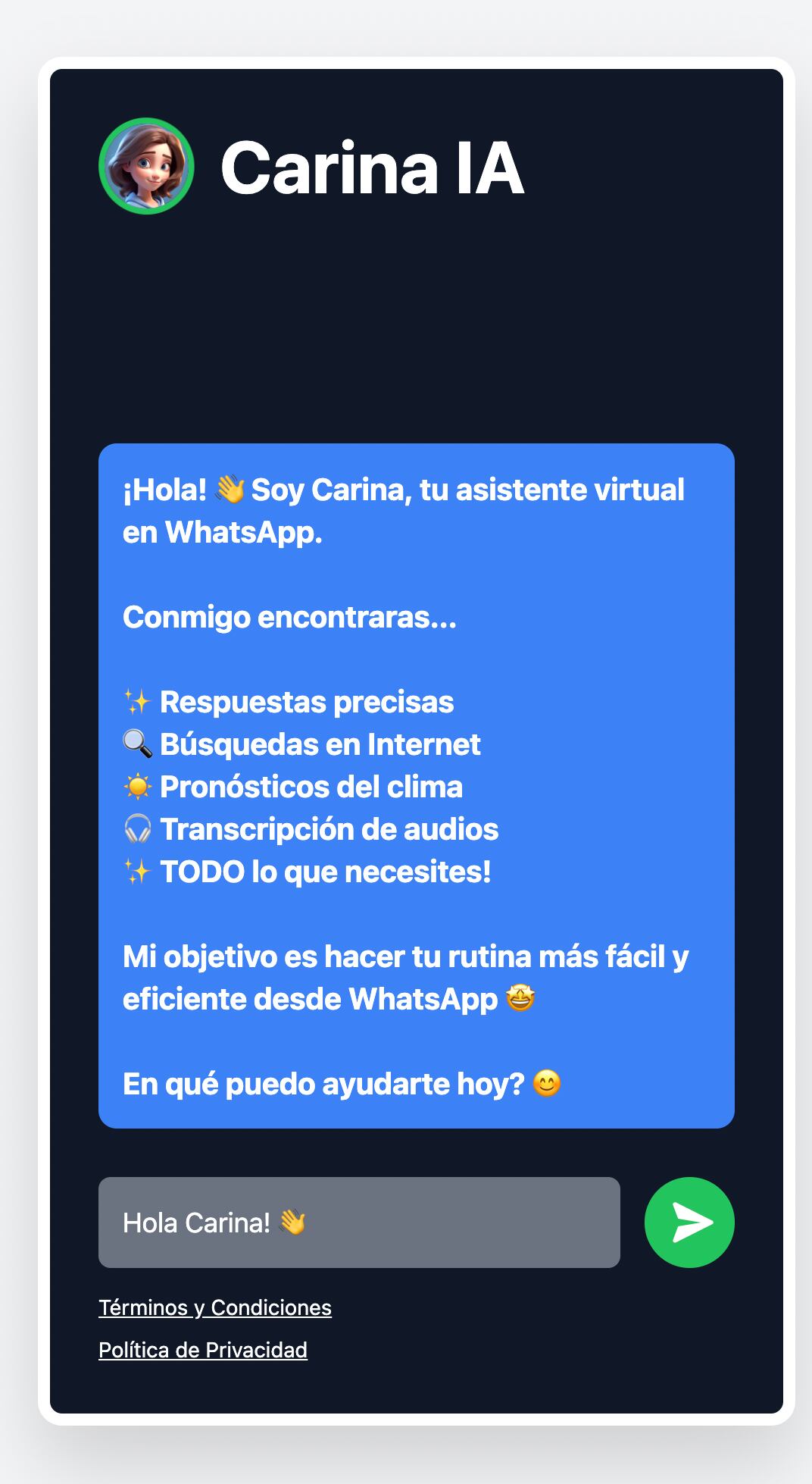Click the headphones audio transcription emoji
812x1484 pixels.
coord(137,829)
